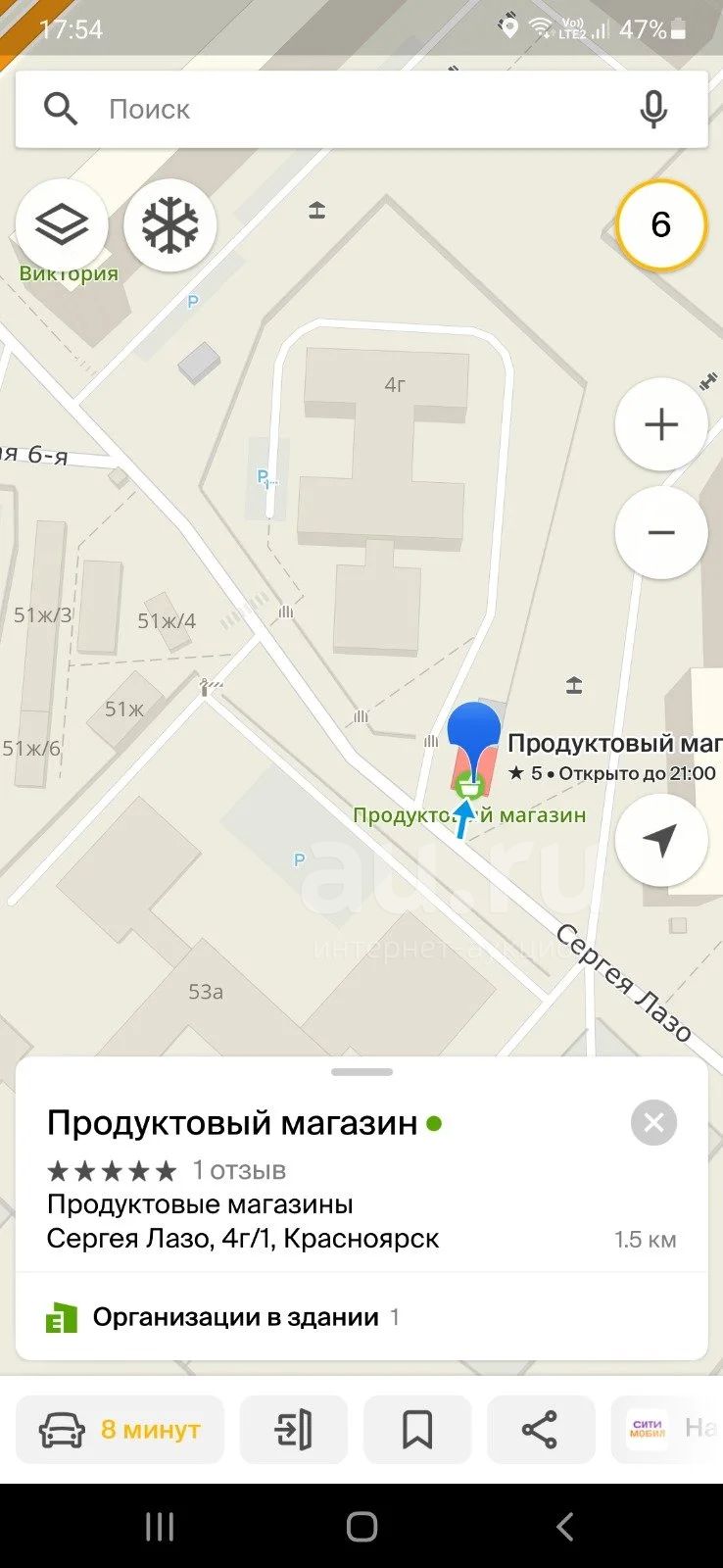This screenshot has width=723, height=1568.
Task: Open Организации в здании list
Action: click(x=361, y=1317)
